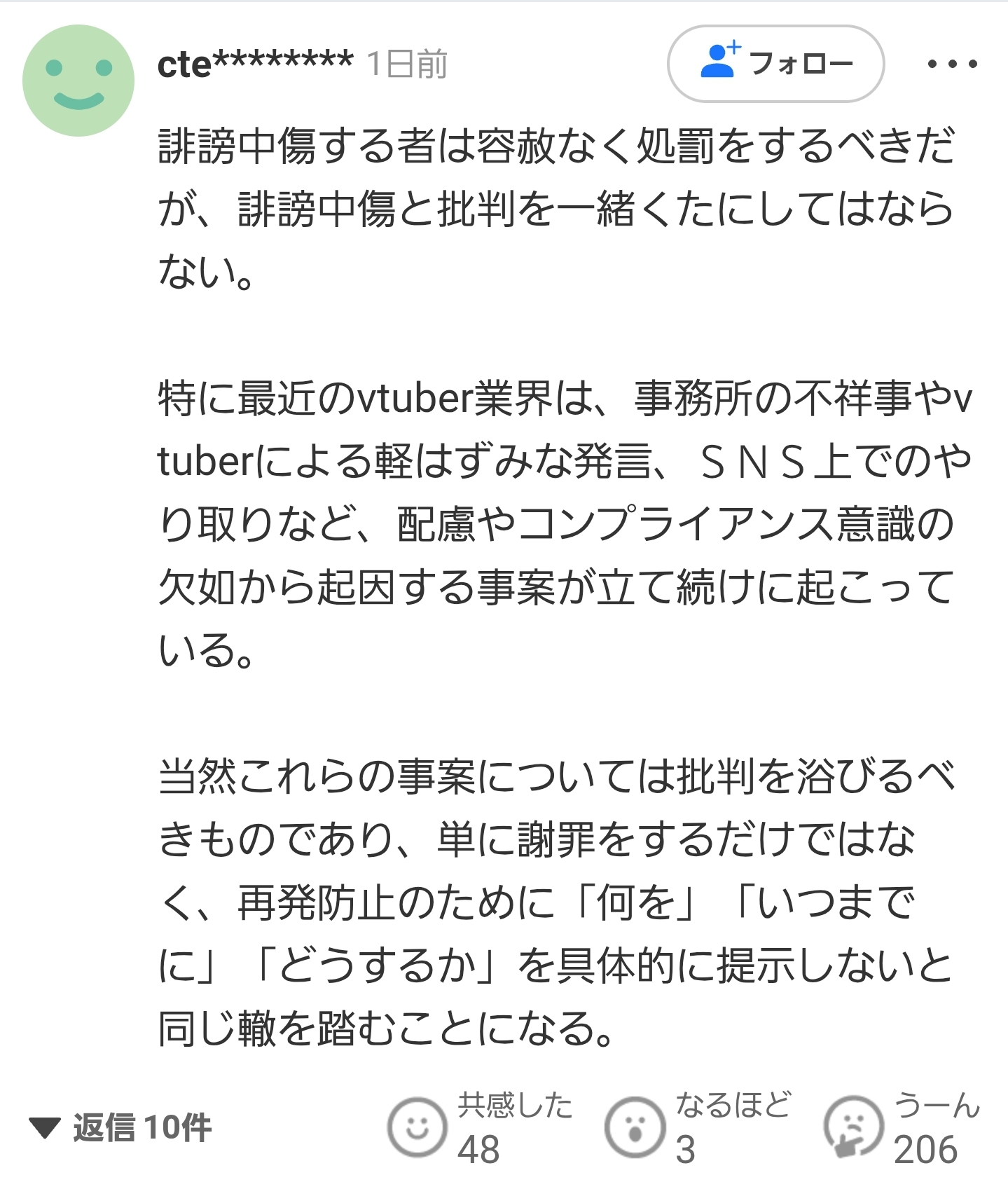Open the green smiley profile avatar
Viewport: 1008px width, 1189px height.
tap(78, 81)
